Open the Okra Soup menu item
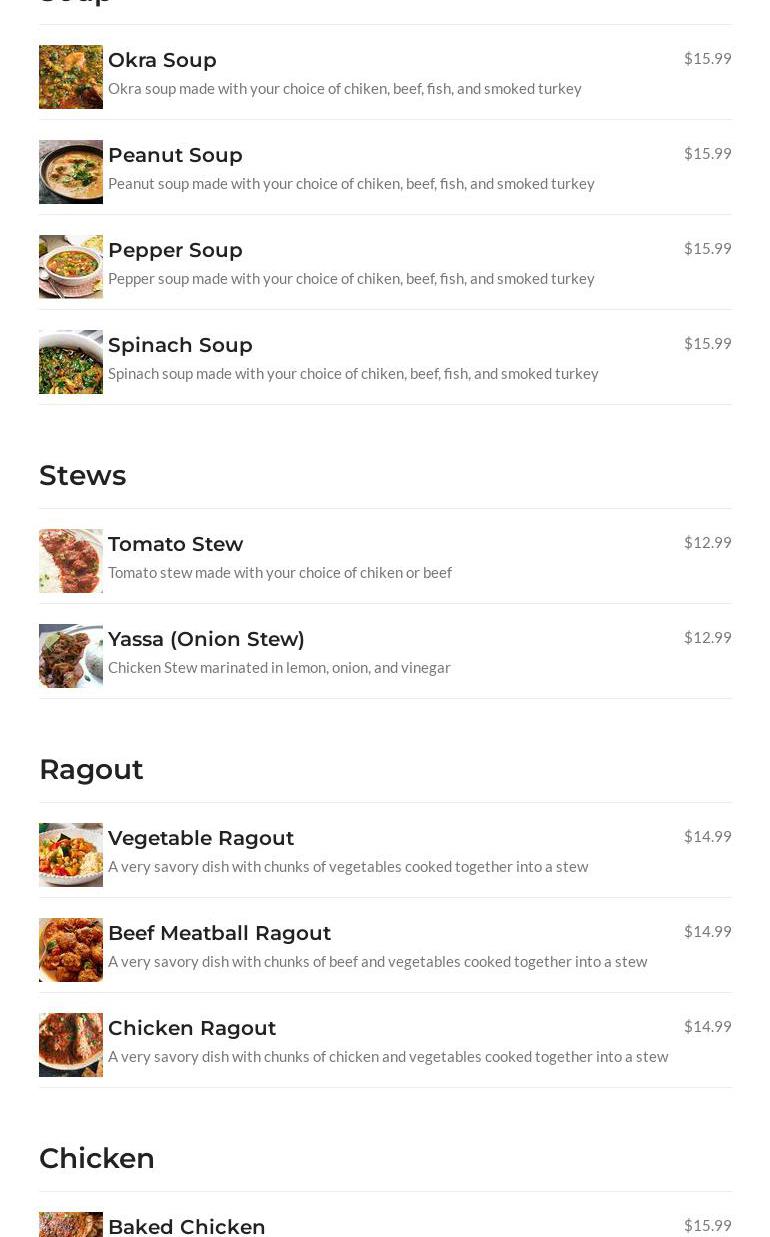This screenshot has width=770, height=1237. click(162, 61)
